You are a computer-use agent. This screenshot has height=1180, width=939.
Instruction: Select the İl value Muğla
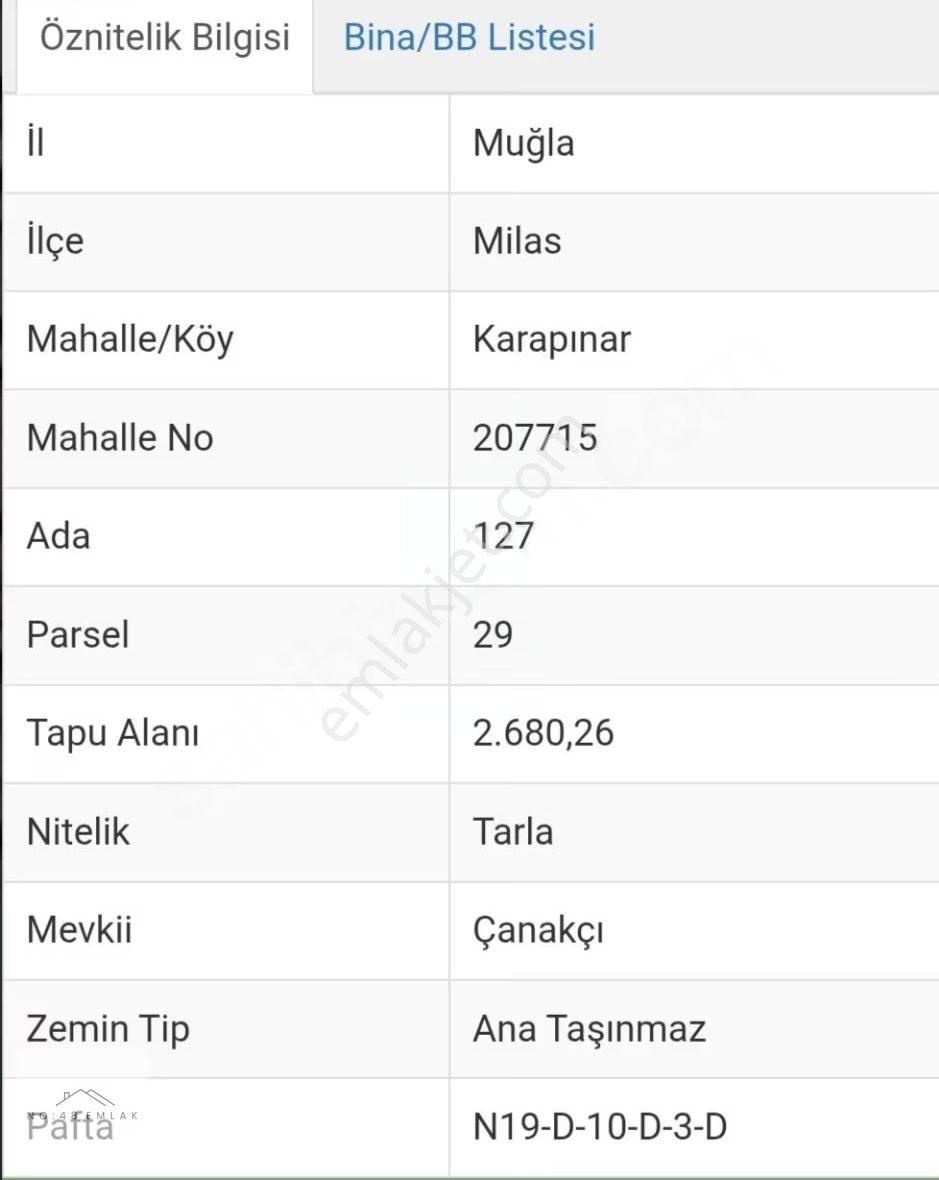click(523, 143)
